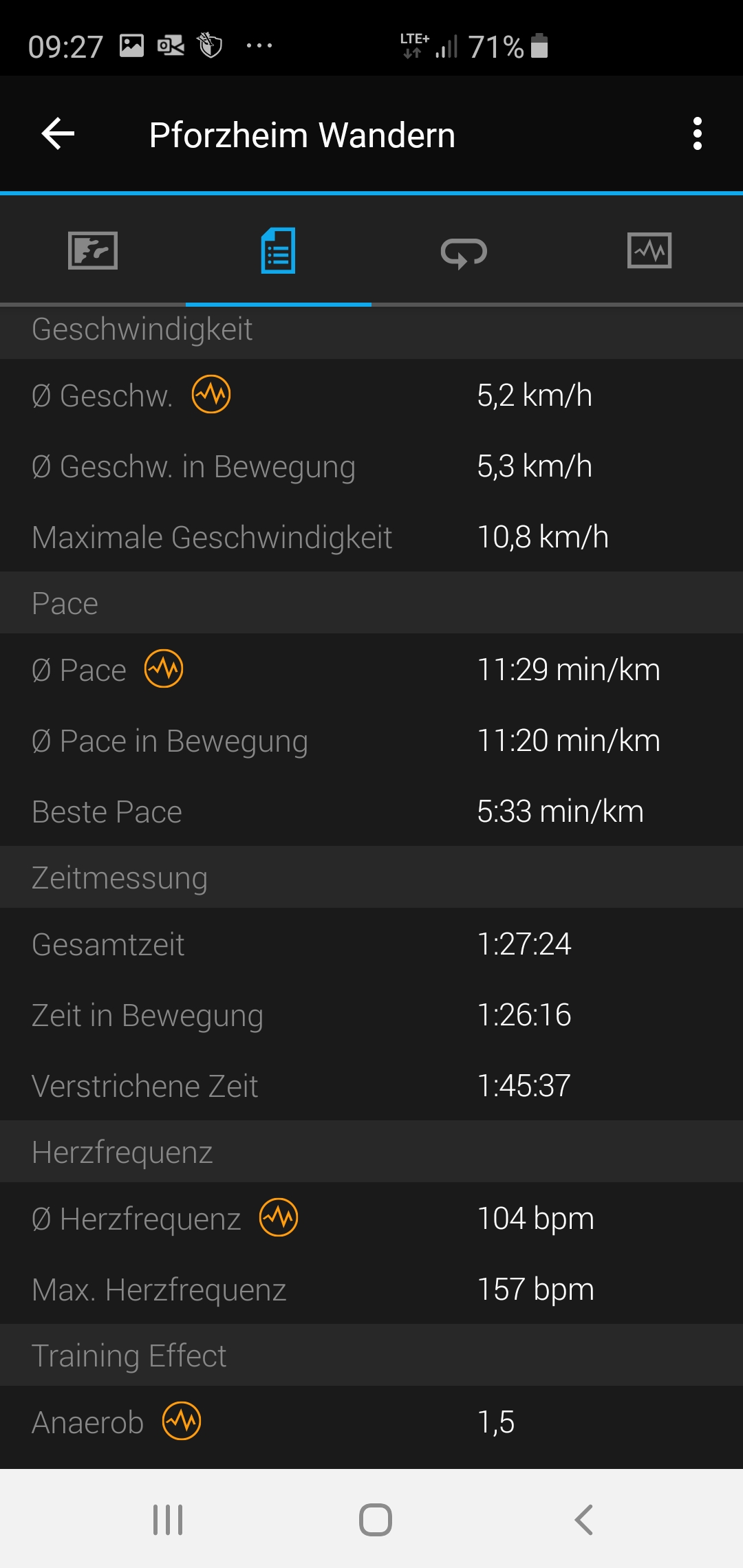Open the three-dot overflow menu

(698, 133)
